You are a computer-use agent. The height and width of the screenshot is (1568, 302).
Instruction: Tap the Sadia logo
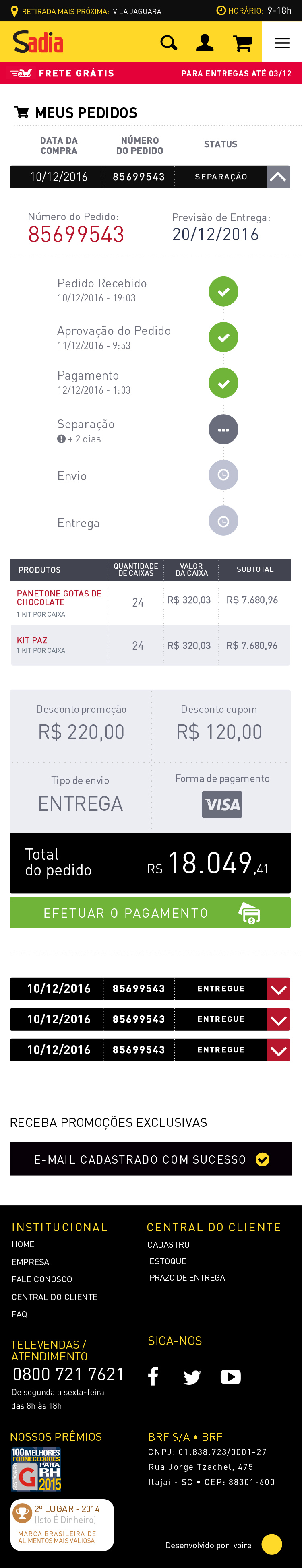point(38,42)
